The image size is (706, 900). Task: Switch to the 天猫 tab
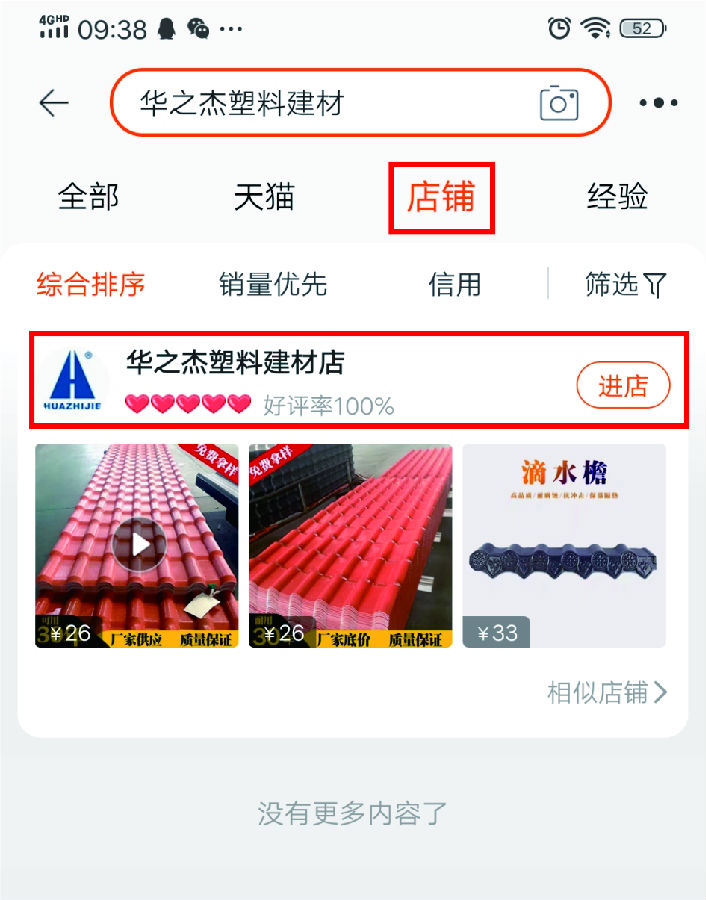click(x=264, y=197)
